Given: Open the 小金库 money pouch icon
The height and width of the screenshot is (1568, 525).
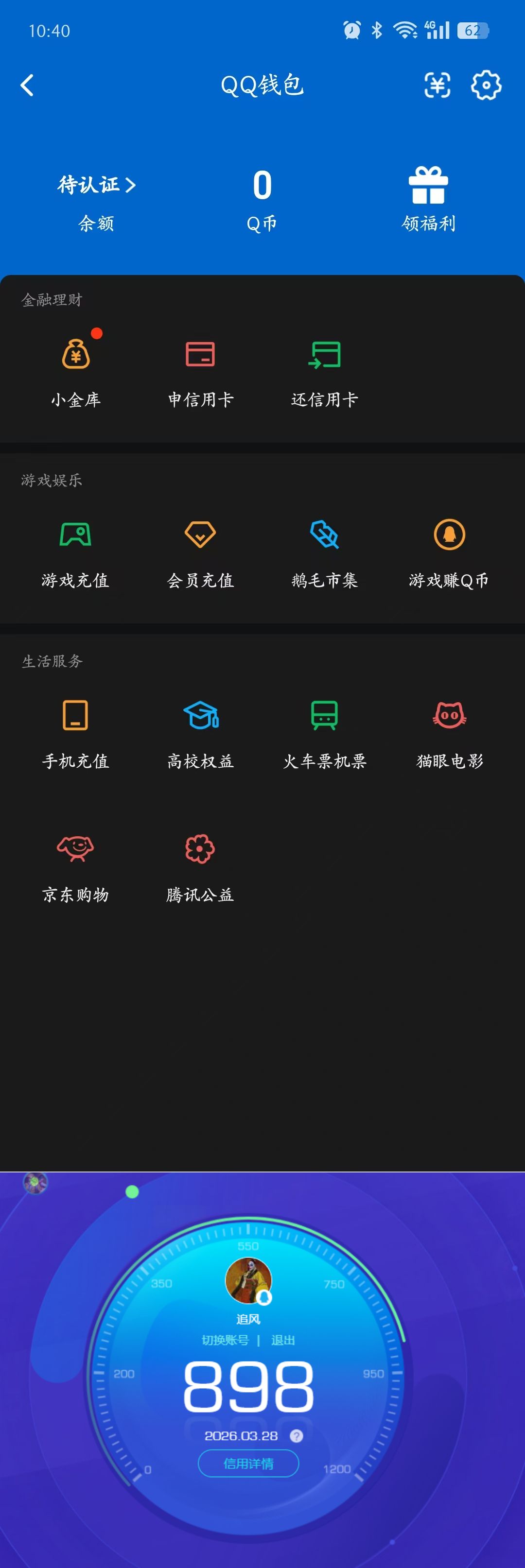Looking at the screenshot, I should coord(75,356).
